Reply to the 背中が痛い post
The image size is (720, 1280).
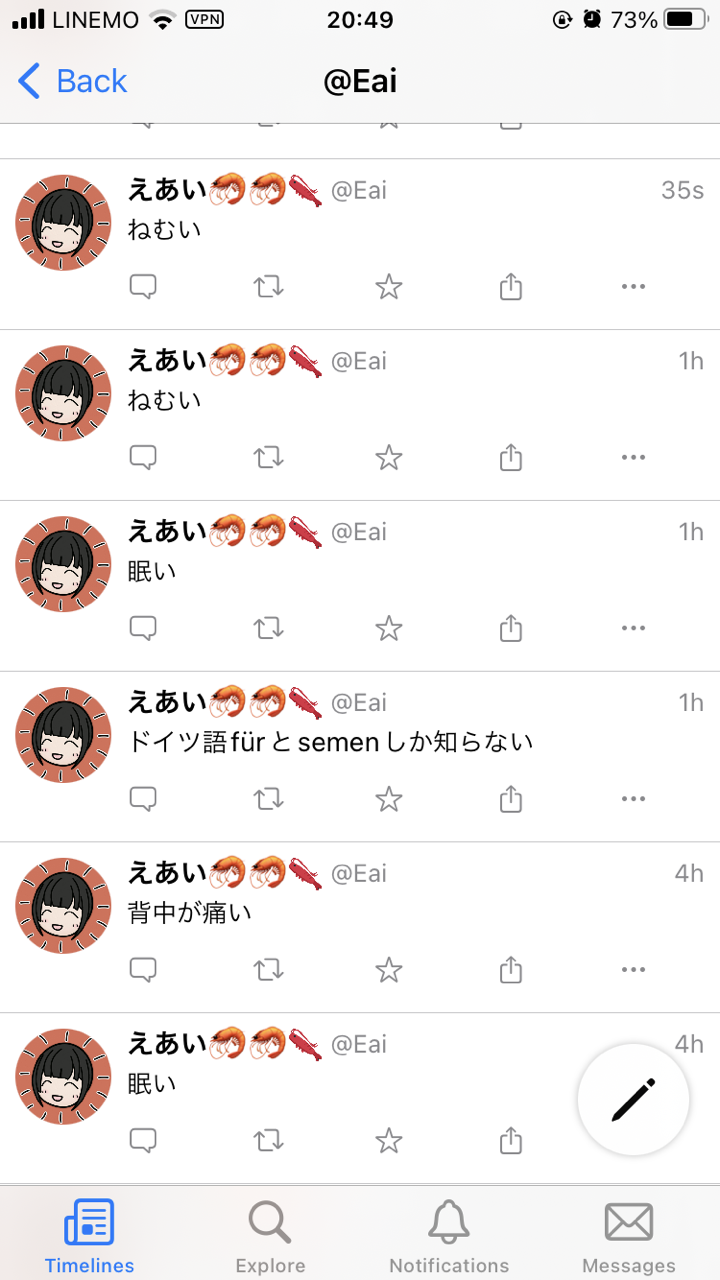click(x=144, y=970)
